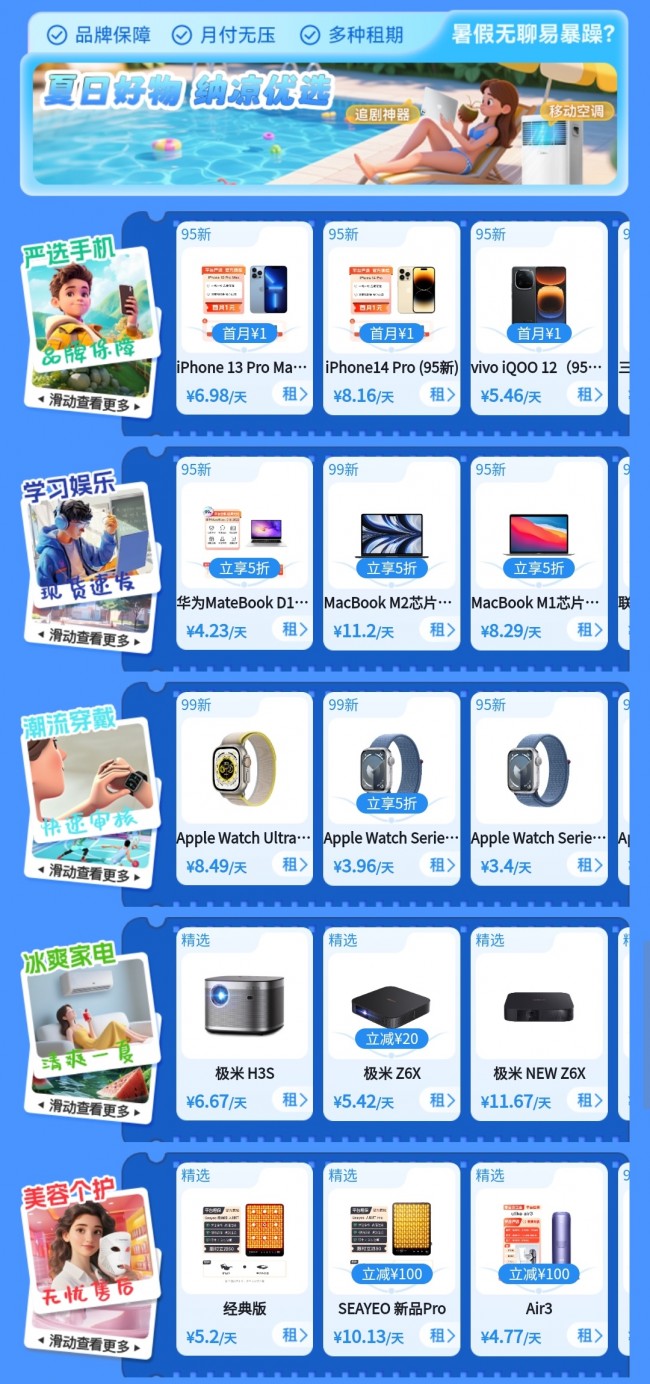The height and width of the screenshot is (1384, 650).
Task: Rent the Huawei MateBook D1 at ¥4.23/day
Action: (x=292, y=629)
